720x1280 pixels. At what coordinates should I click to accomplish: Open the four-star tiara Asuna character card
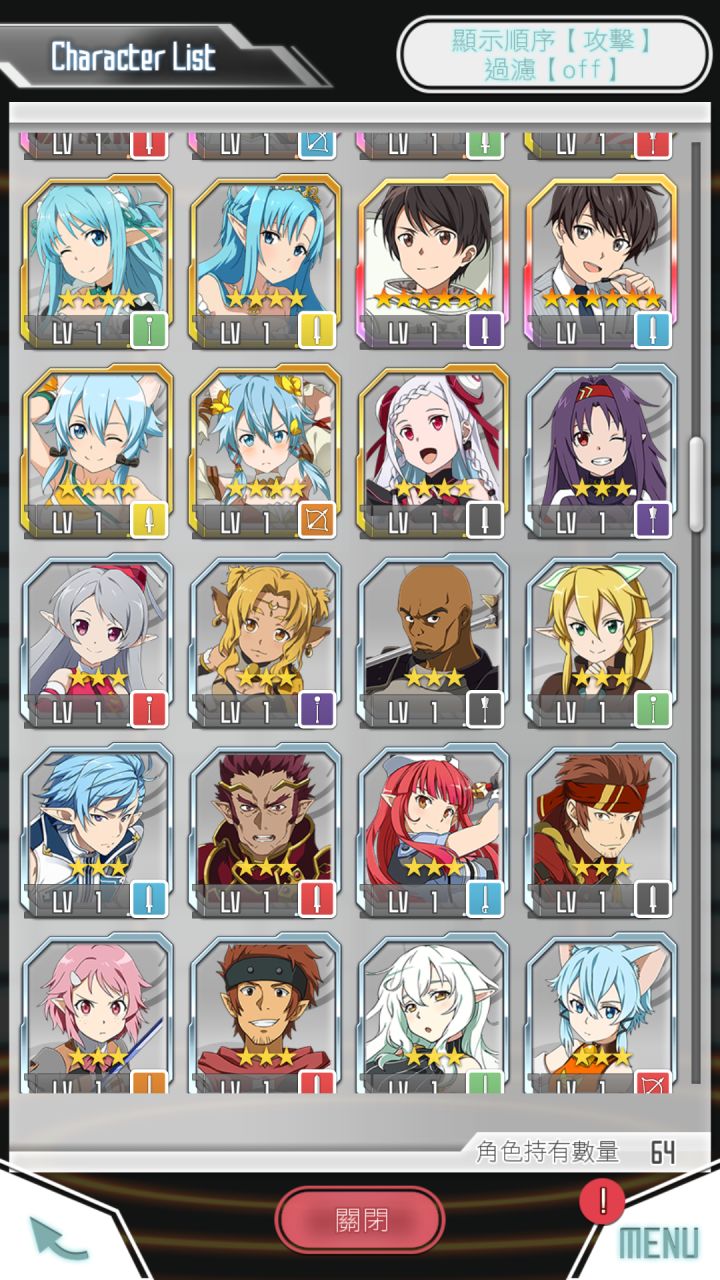[263, 250]
